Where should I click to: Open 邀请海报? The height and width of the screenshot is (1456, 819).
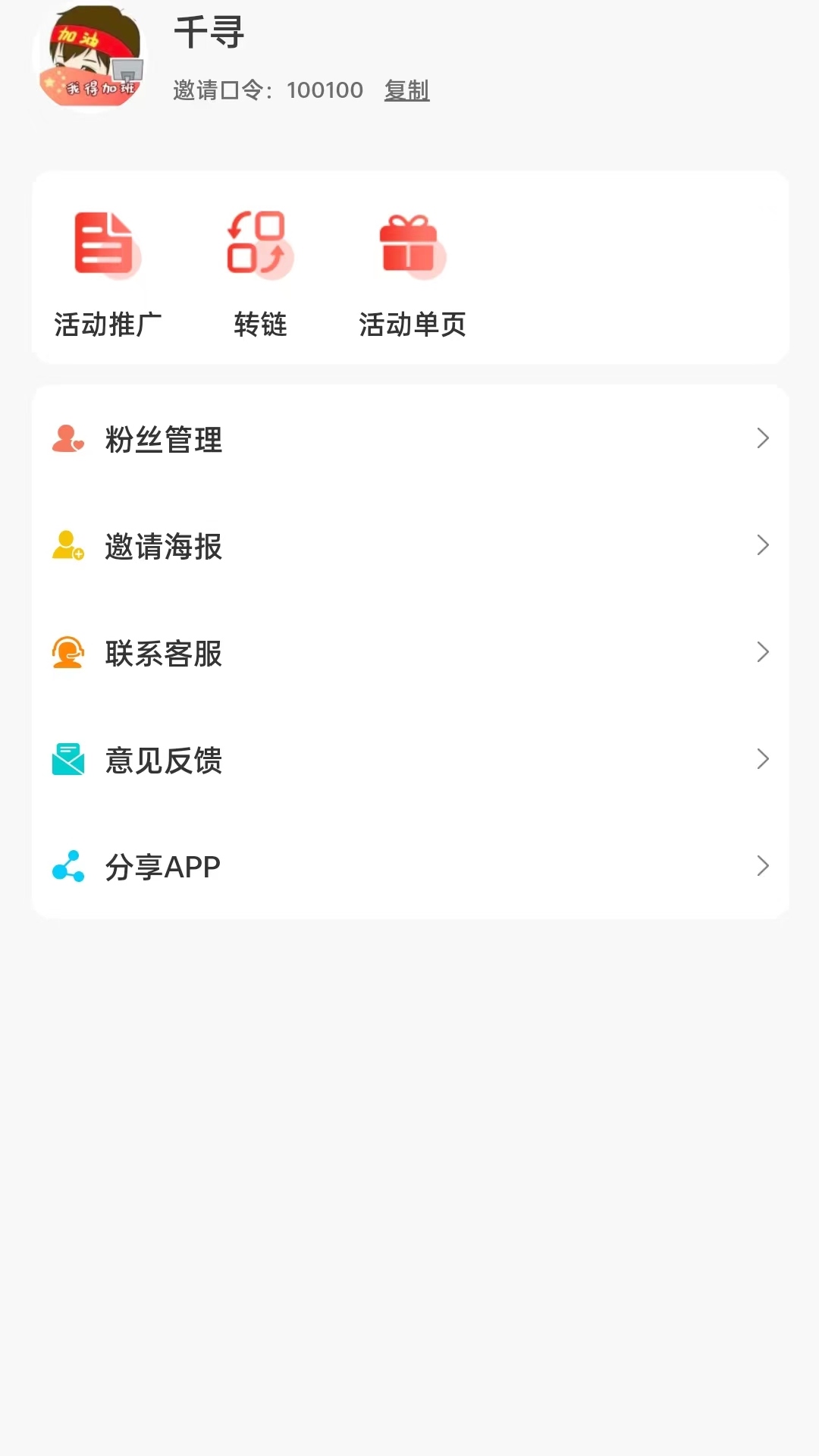(410, 546)
